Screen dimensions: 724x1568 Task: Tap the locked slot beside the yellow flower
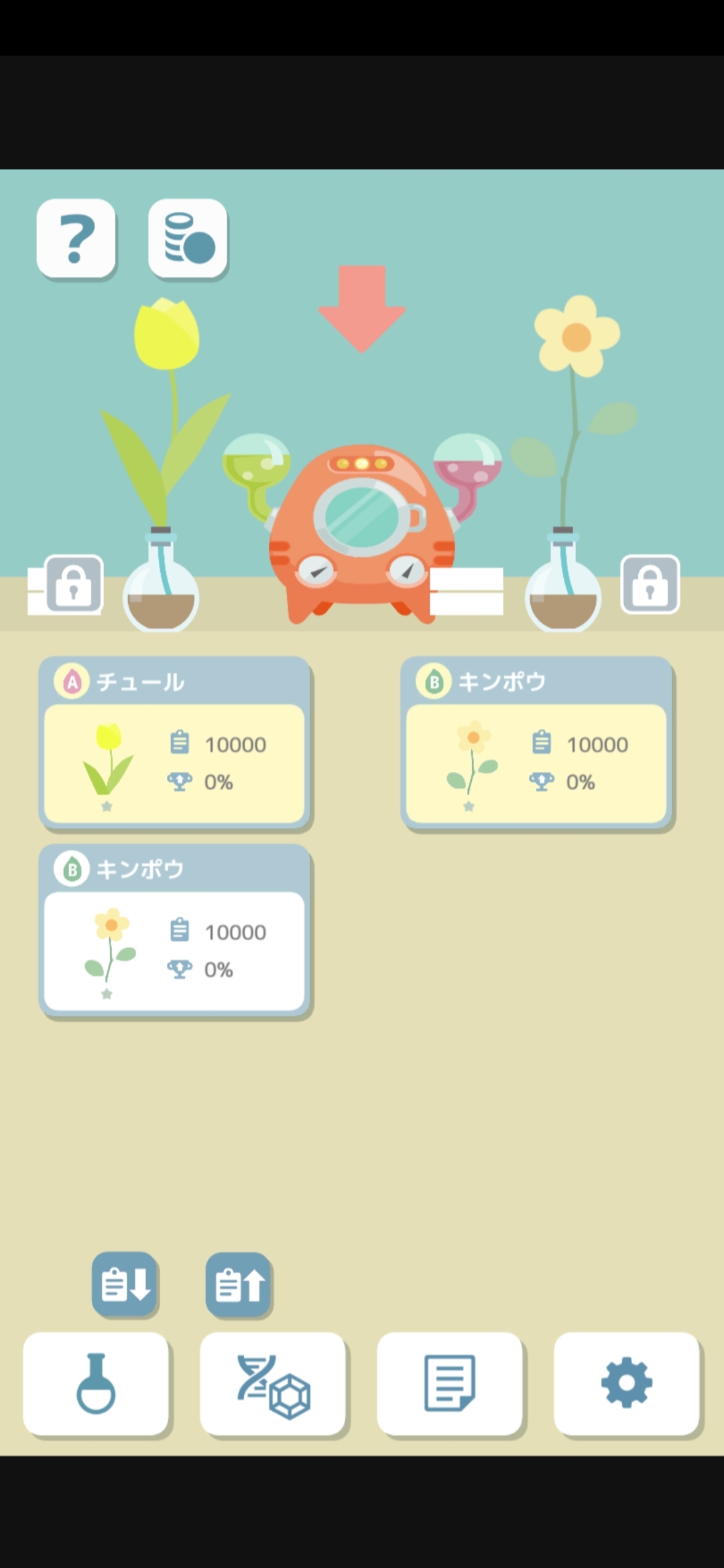(x=650, y=584)
